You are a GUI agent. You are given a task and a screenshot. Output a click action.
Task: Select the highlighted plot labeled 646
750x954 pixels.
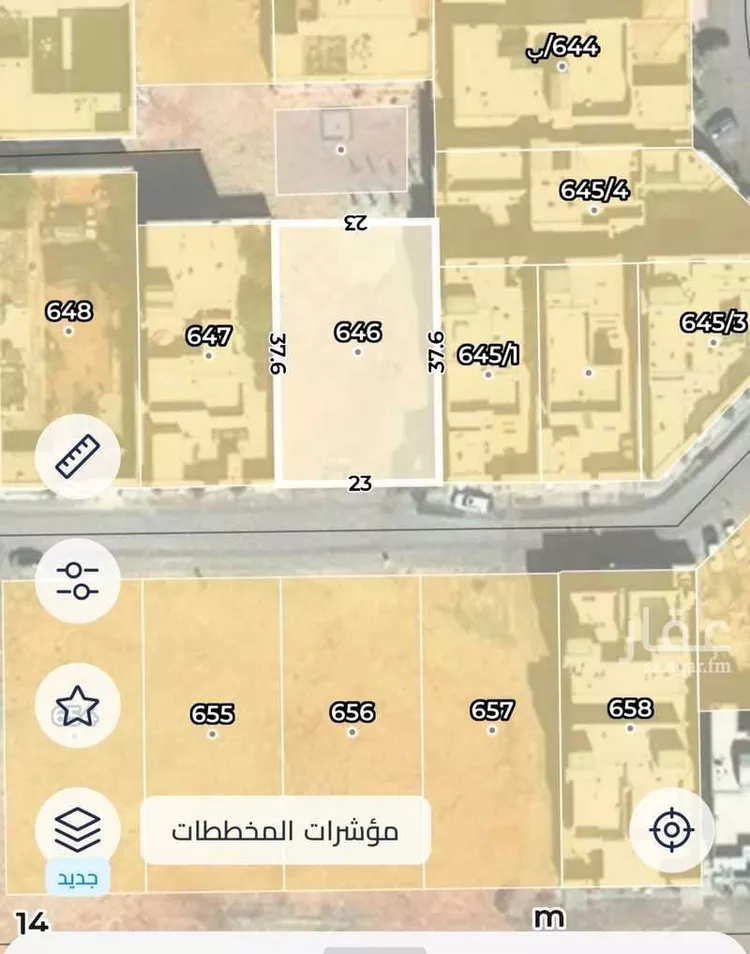357,330
